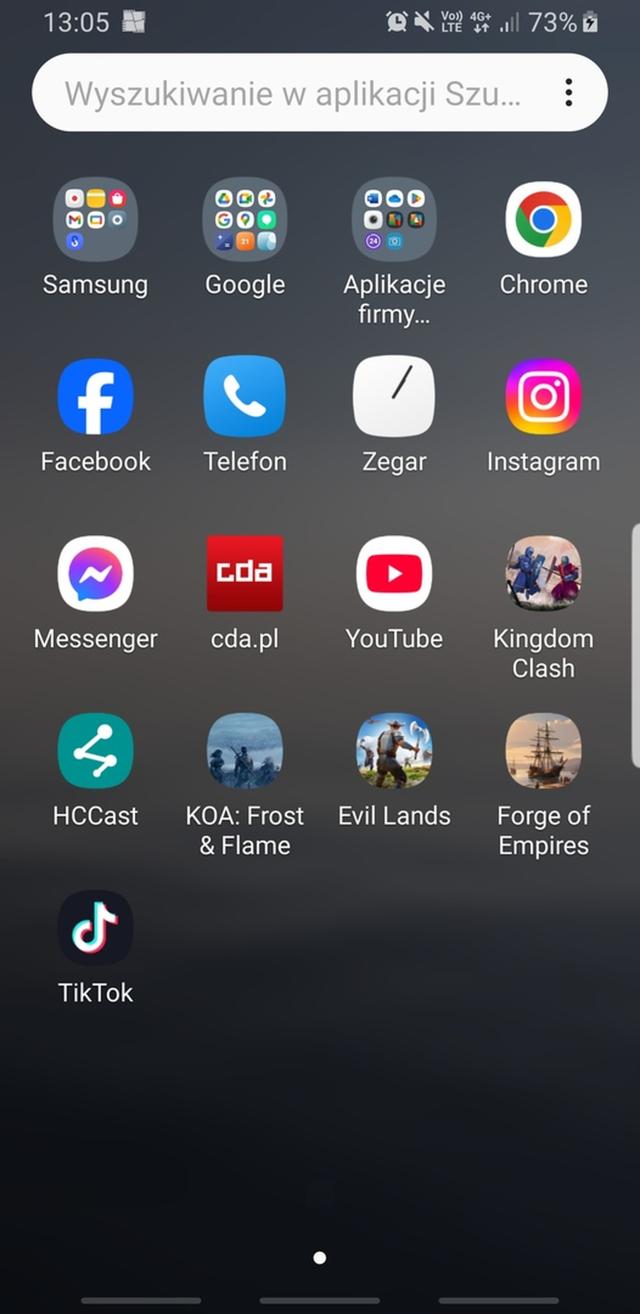Open the HCCast app
The height and width of the screenshot is (1314, 640).
coord(95,751)
